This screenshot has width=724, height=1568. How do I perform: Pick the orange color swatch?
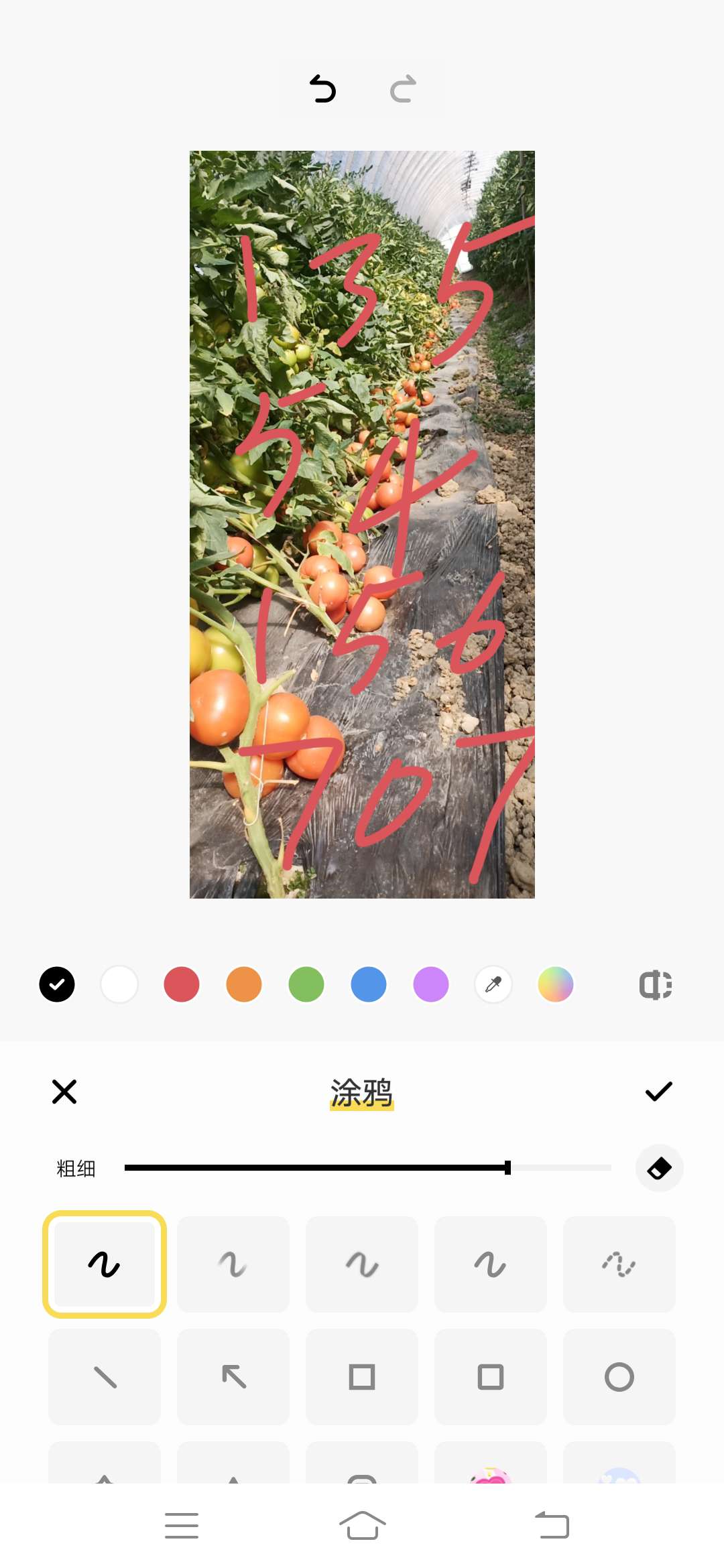pyautogui.click(x=244, y=984)
